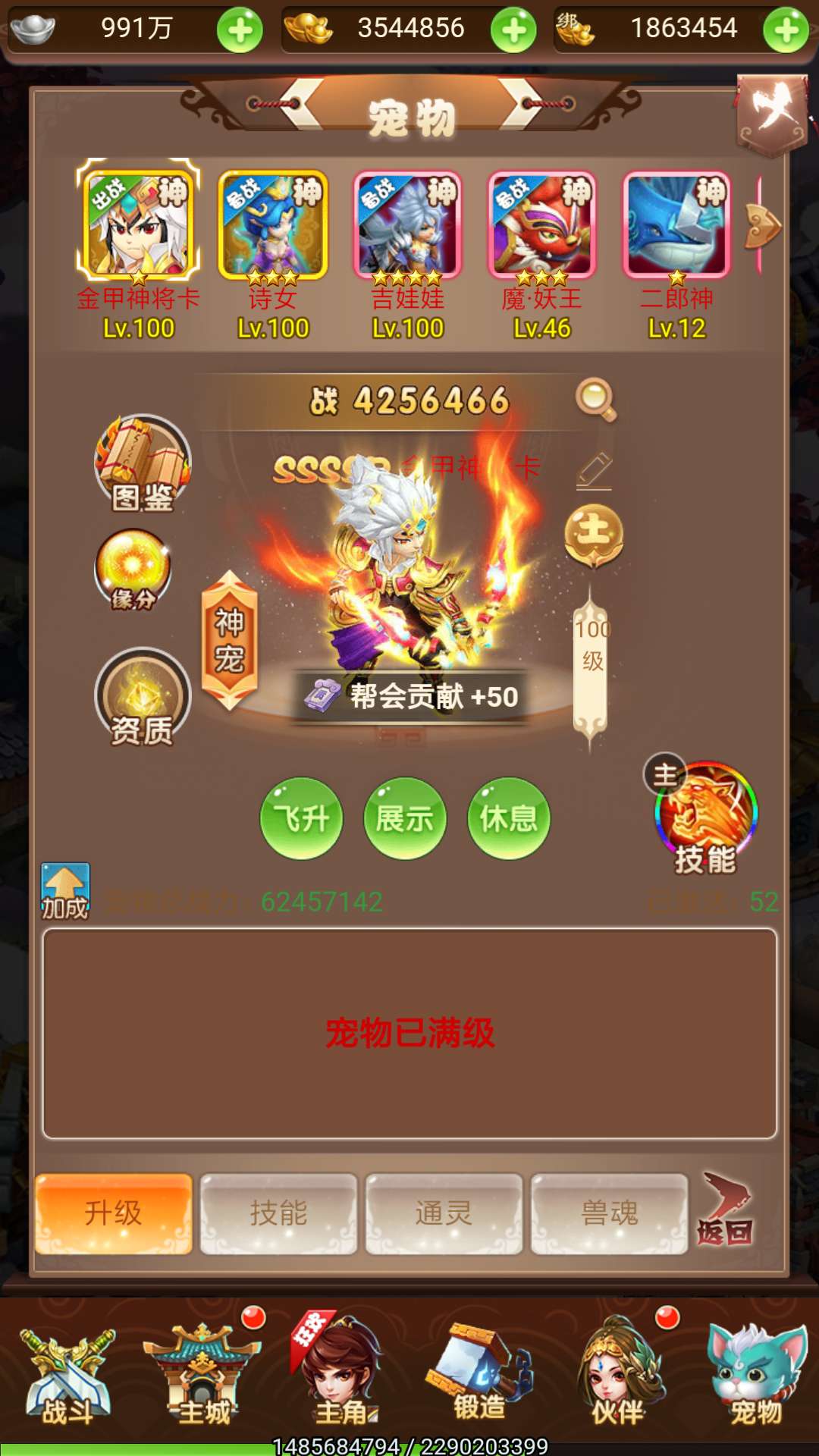Viewport: 819px width, 1456px height.
Task: Tap the 展示 show button
Action: coord(406,818)
